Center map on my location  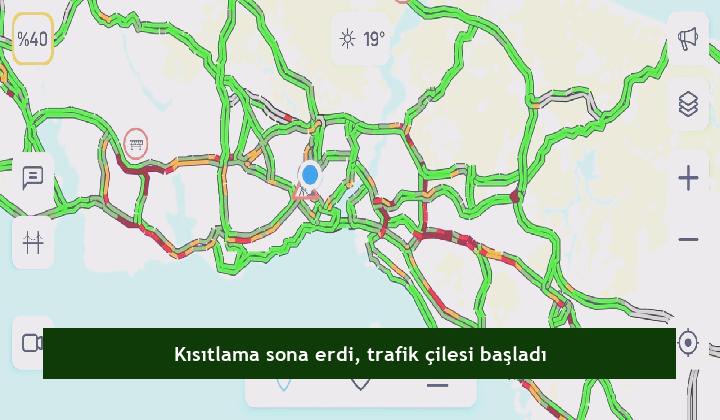[x=688, y=342]
